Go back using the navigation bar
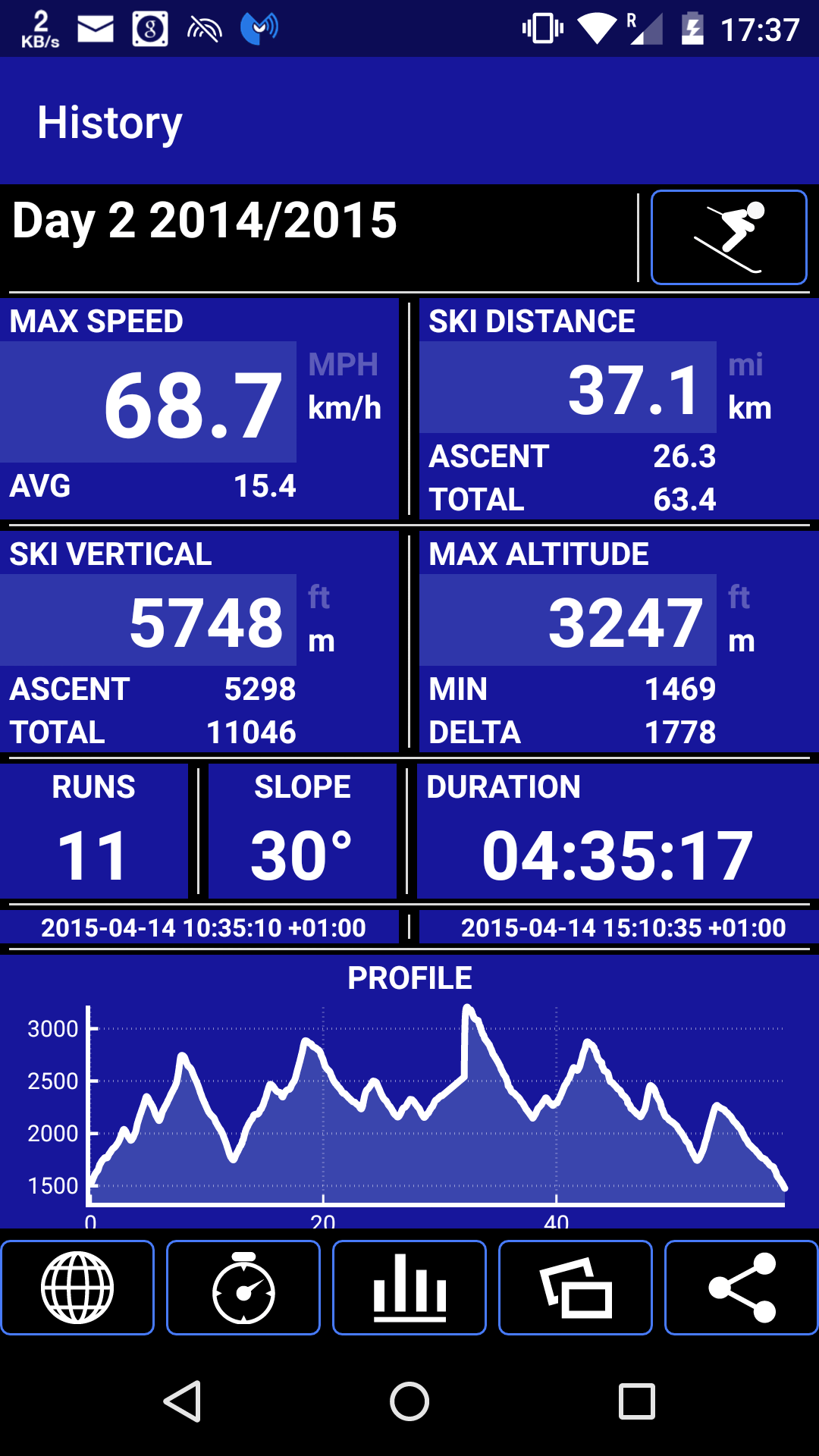The height and width of the screenshot is (1456, 819). pos(182,1401)
